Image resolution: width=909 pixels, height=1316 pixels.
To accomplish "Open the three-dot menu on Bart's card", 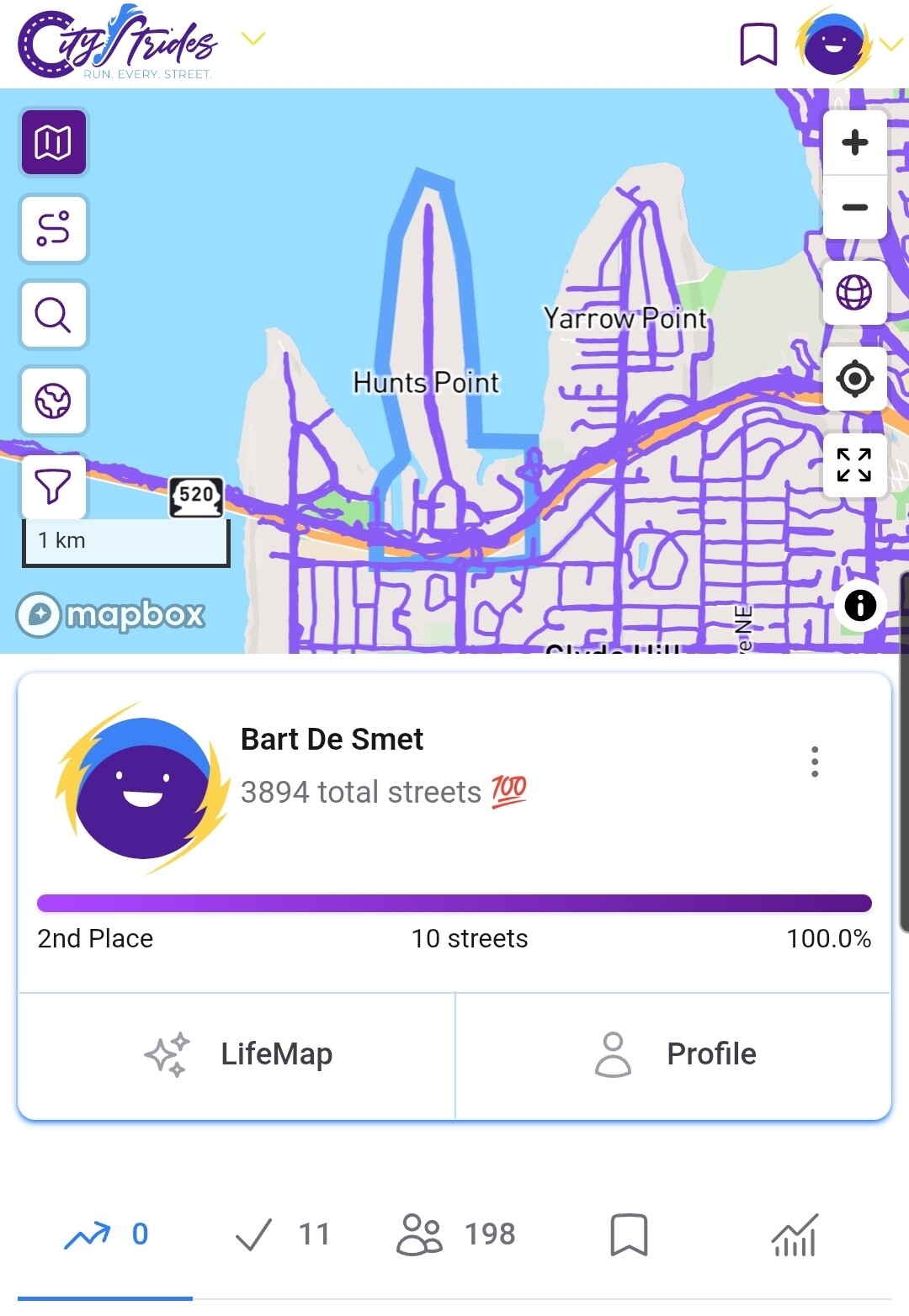I will pyautogui.click(x=814, y=761).
